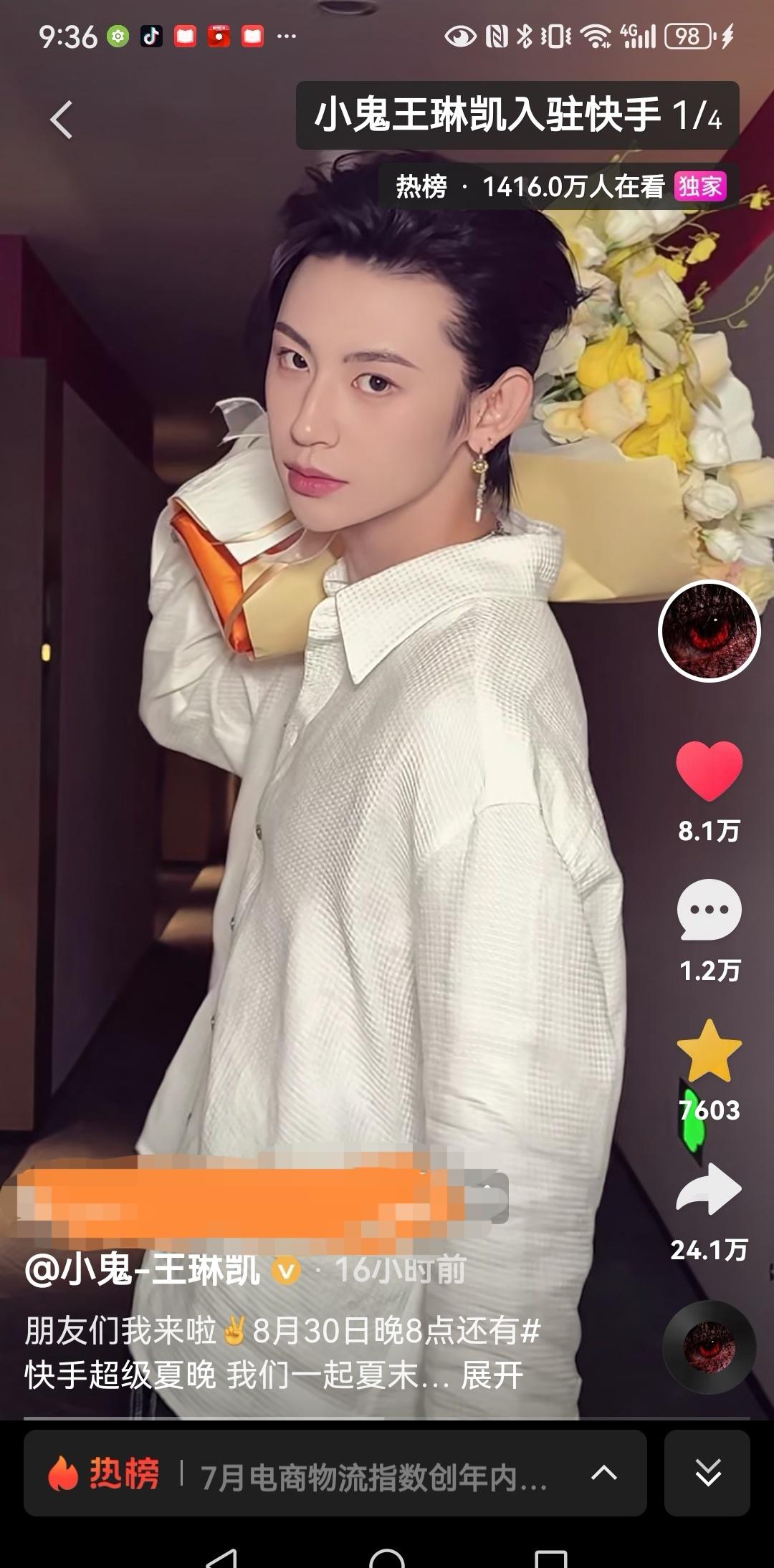Open the @小鬼-王琳凯 username profile

coord(142,1271)
